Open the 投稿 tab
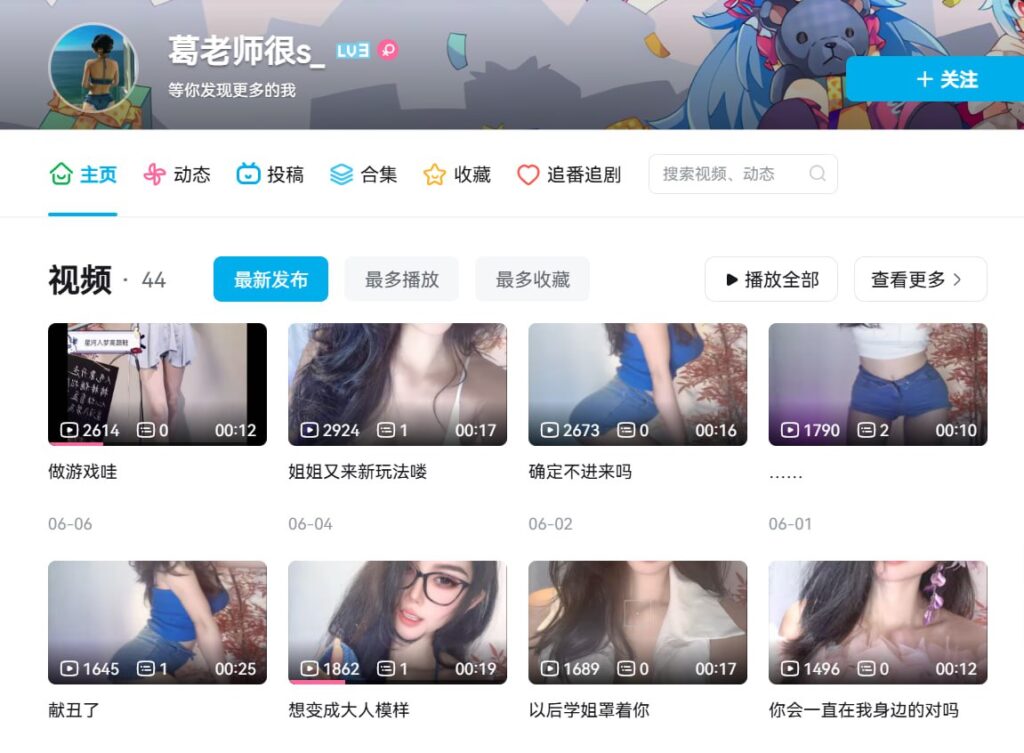1024x753 pixels. 270,174
